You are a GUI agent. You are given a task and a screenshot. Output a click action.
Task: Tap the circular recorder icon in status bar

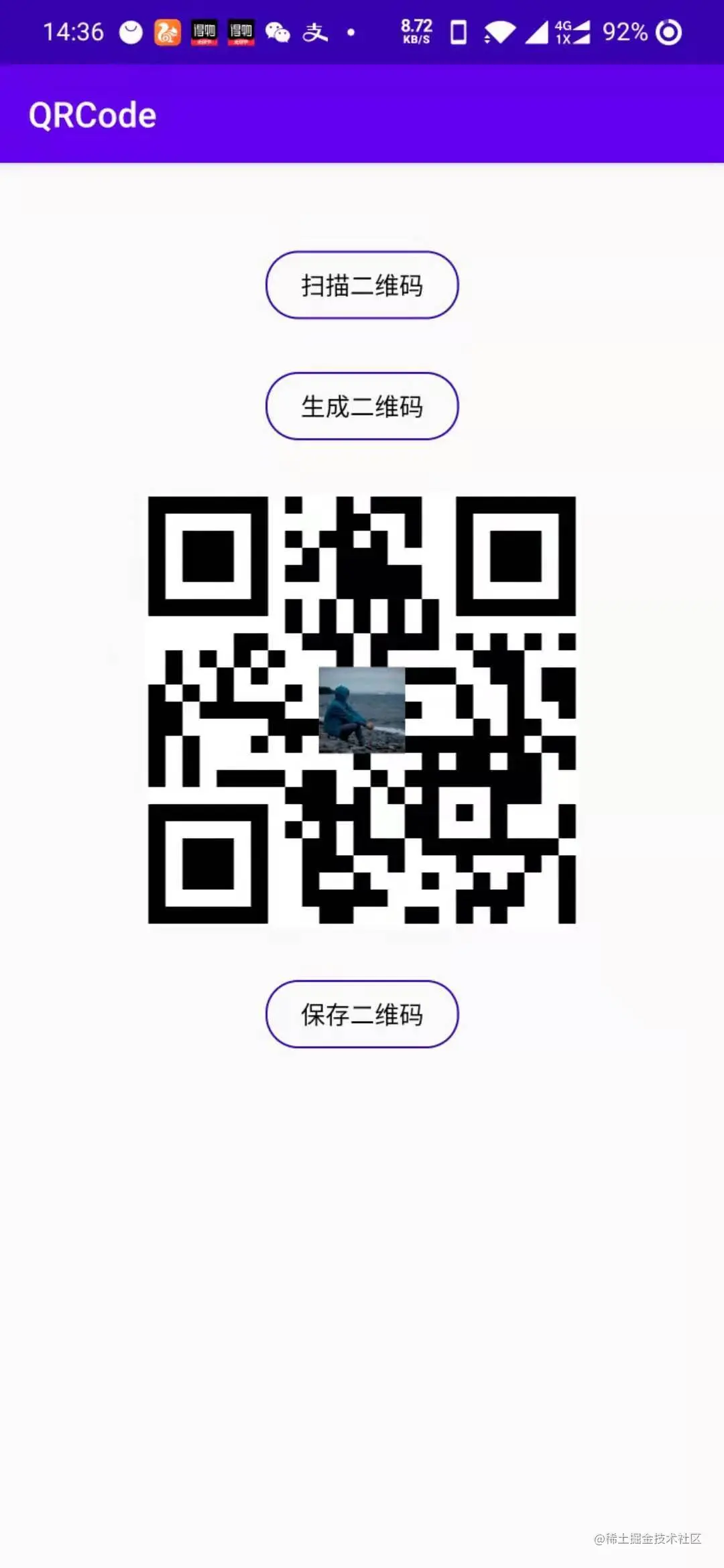(668, 31)
